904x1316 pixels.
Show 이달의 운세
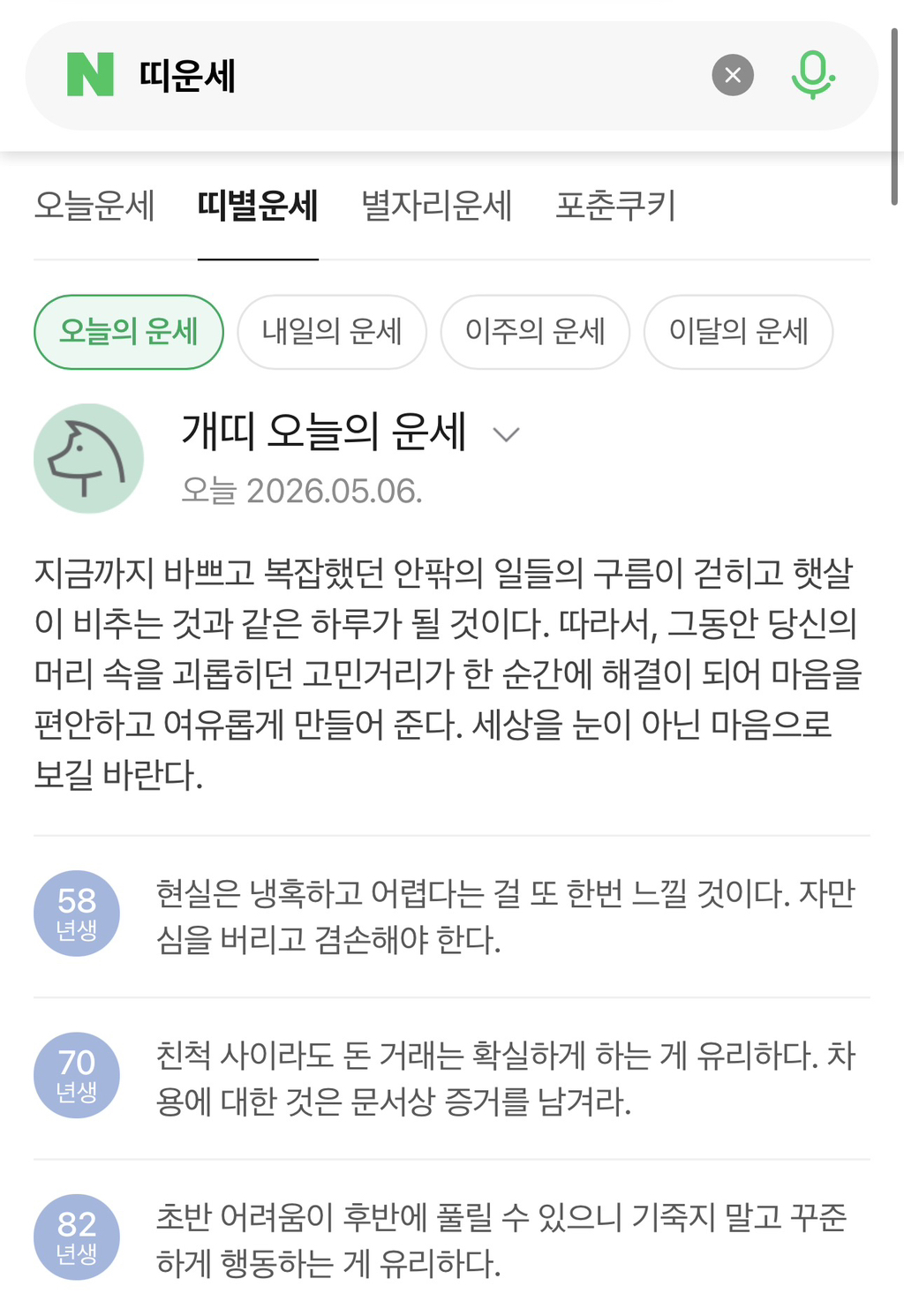[739, 332]
